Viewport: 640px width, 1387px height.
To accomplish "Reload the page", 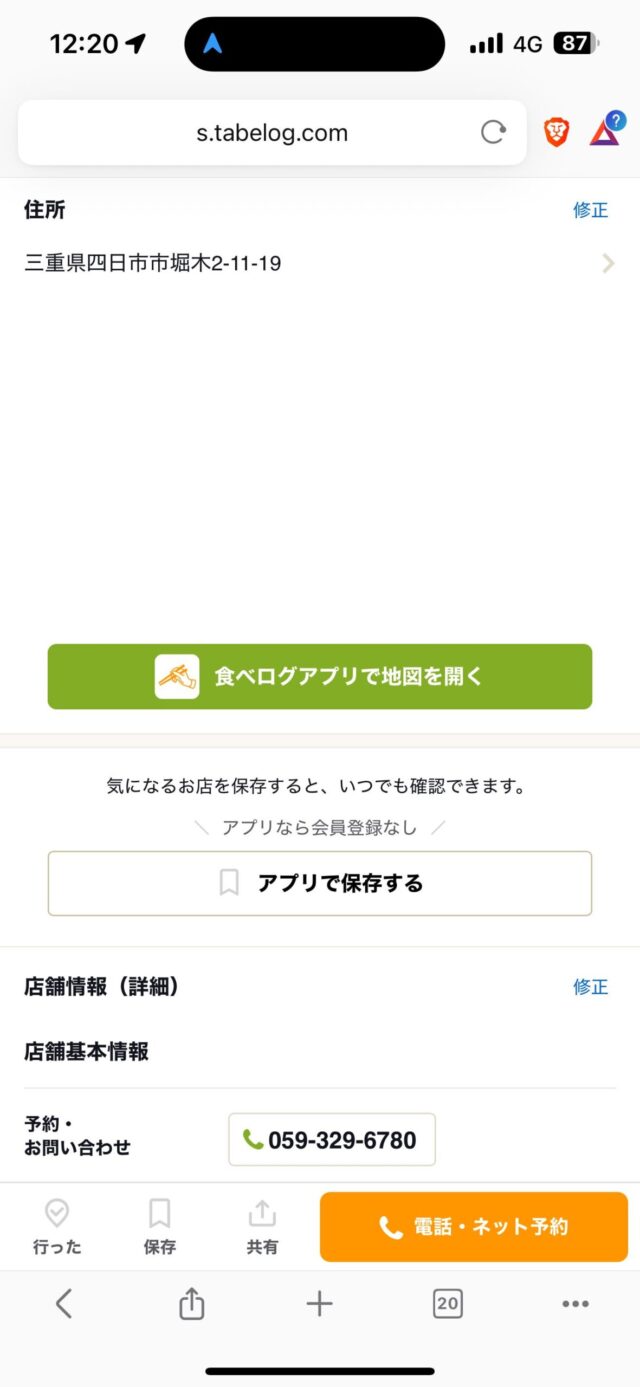I will (x=493, y=132).
